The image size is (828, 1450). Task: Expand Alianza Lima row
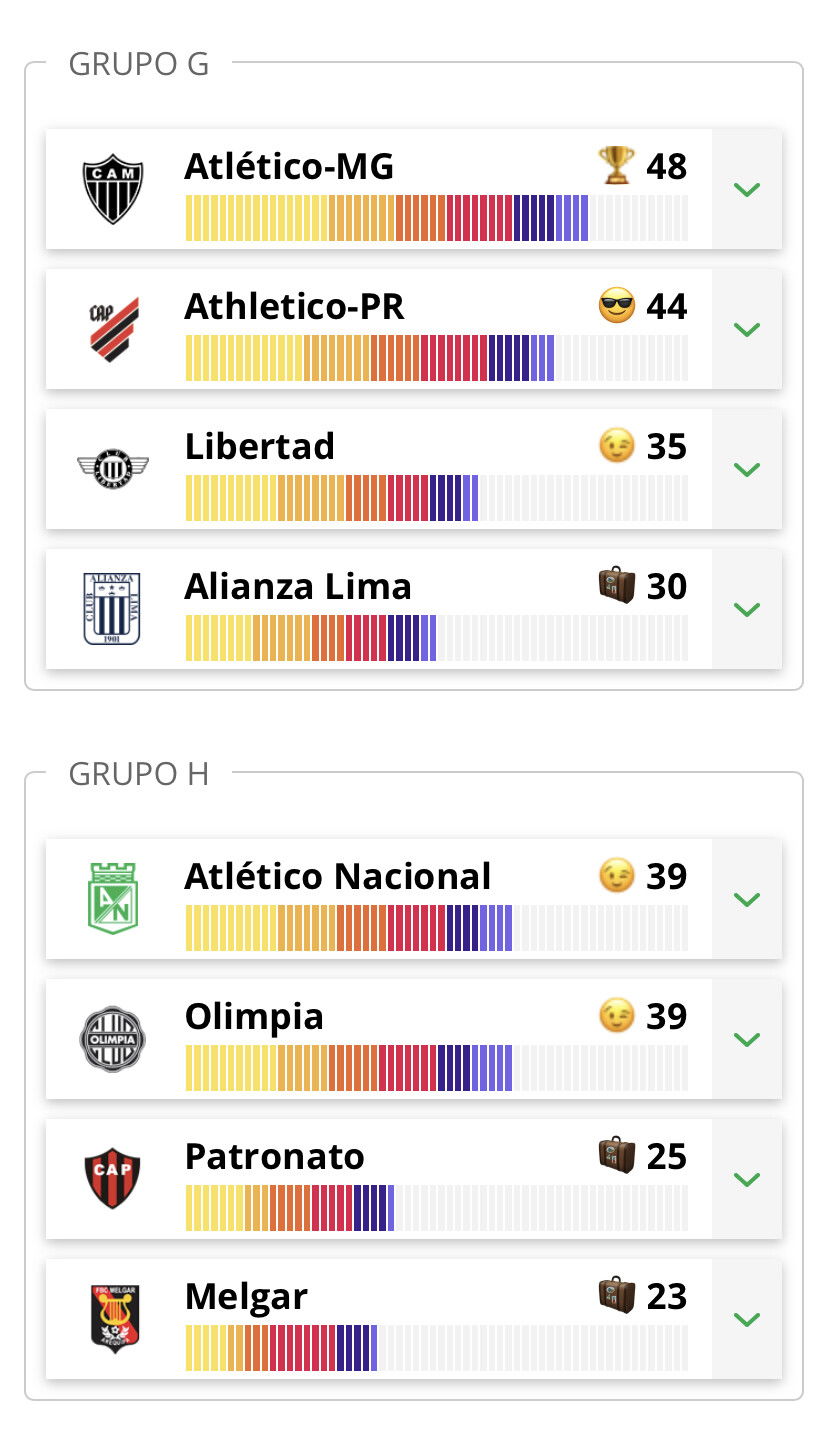(x=747, y=609)
